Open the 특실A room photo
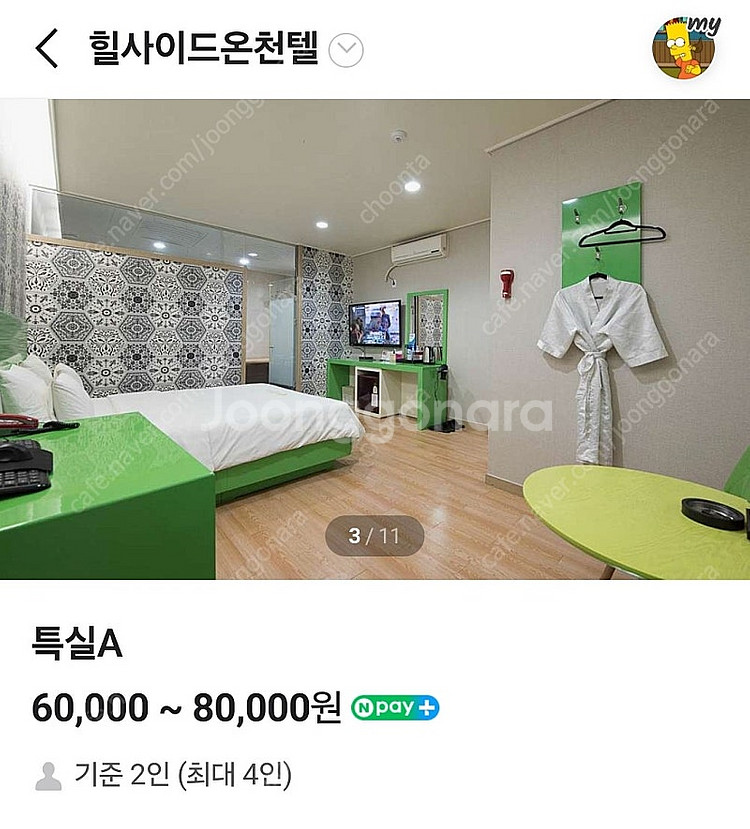This screenshot has width=750, height=829. click(x=375, y=339)
